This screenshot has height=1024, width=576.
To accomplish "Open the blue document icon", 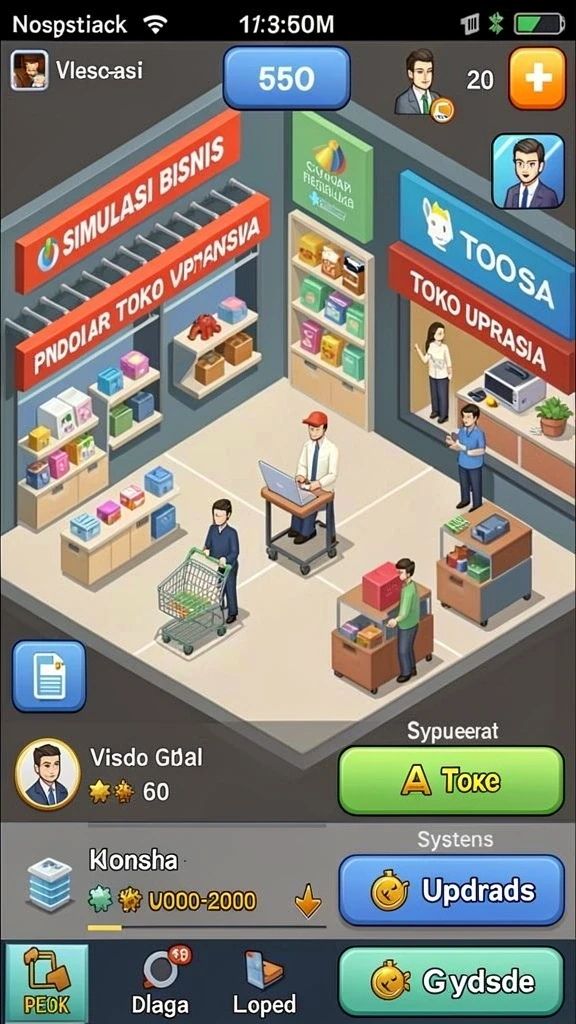I will click(49, 676).
